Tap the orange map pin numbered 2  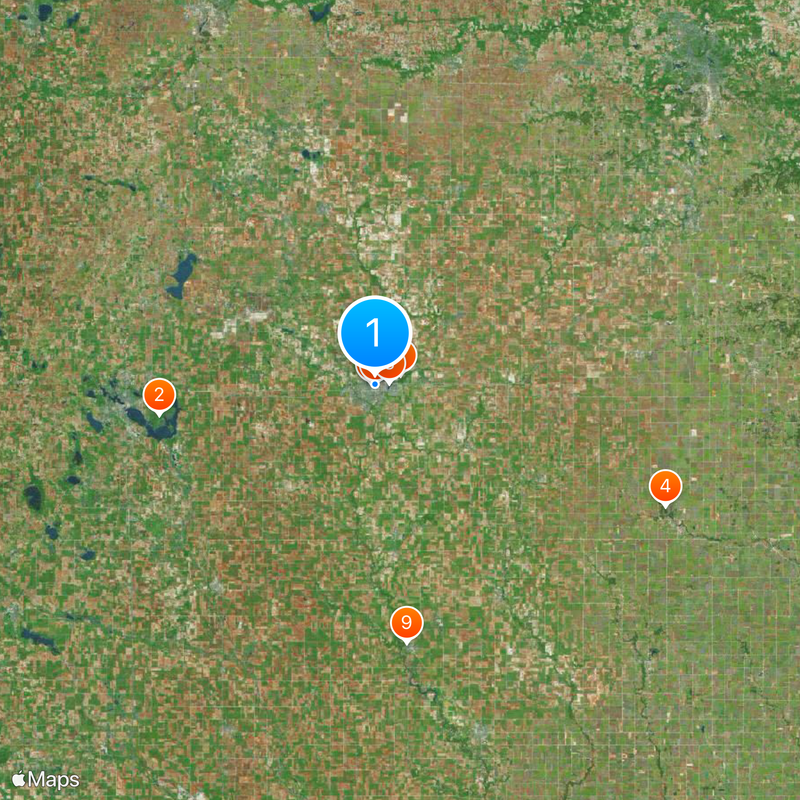click(x=159, y=395)
